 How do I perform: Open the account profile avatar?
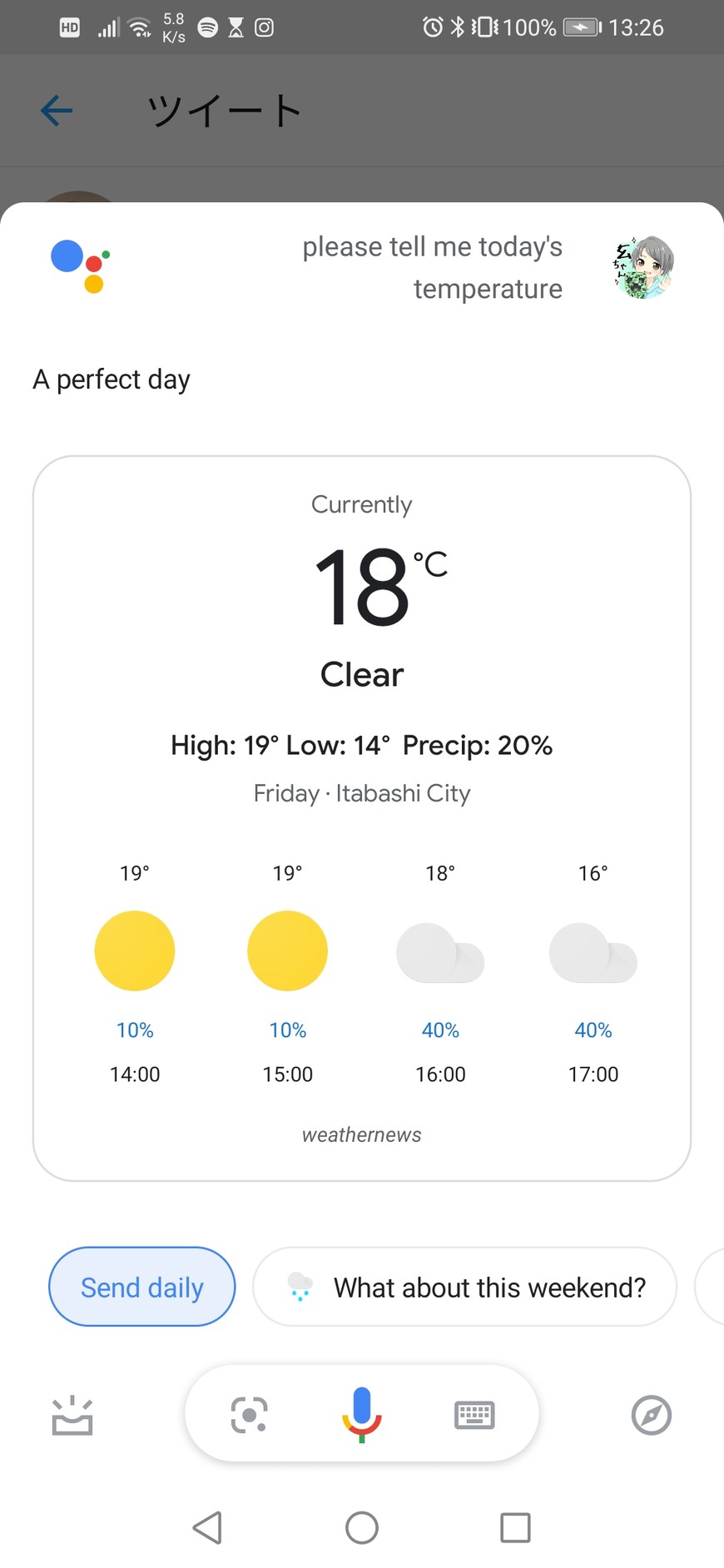pyautogui.click(x=643, y=267)
